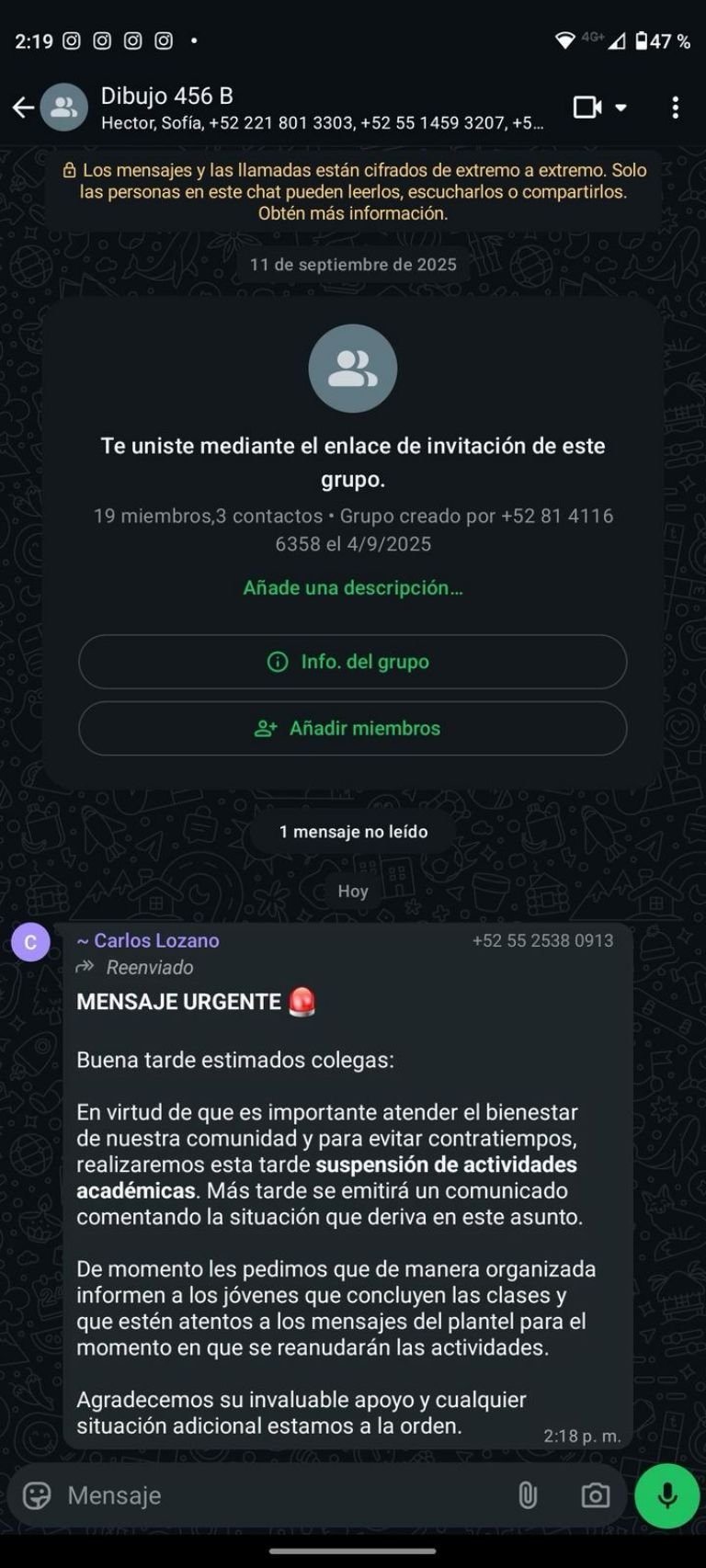This screenshot has width=706, height=1568.
Task: Tap Carlos Lozano's sender name
Action: [x=148, y=940]
